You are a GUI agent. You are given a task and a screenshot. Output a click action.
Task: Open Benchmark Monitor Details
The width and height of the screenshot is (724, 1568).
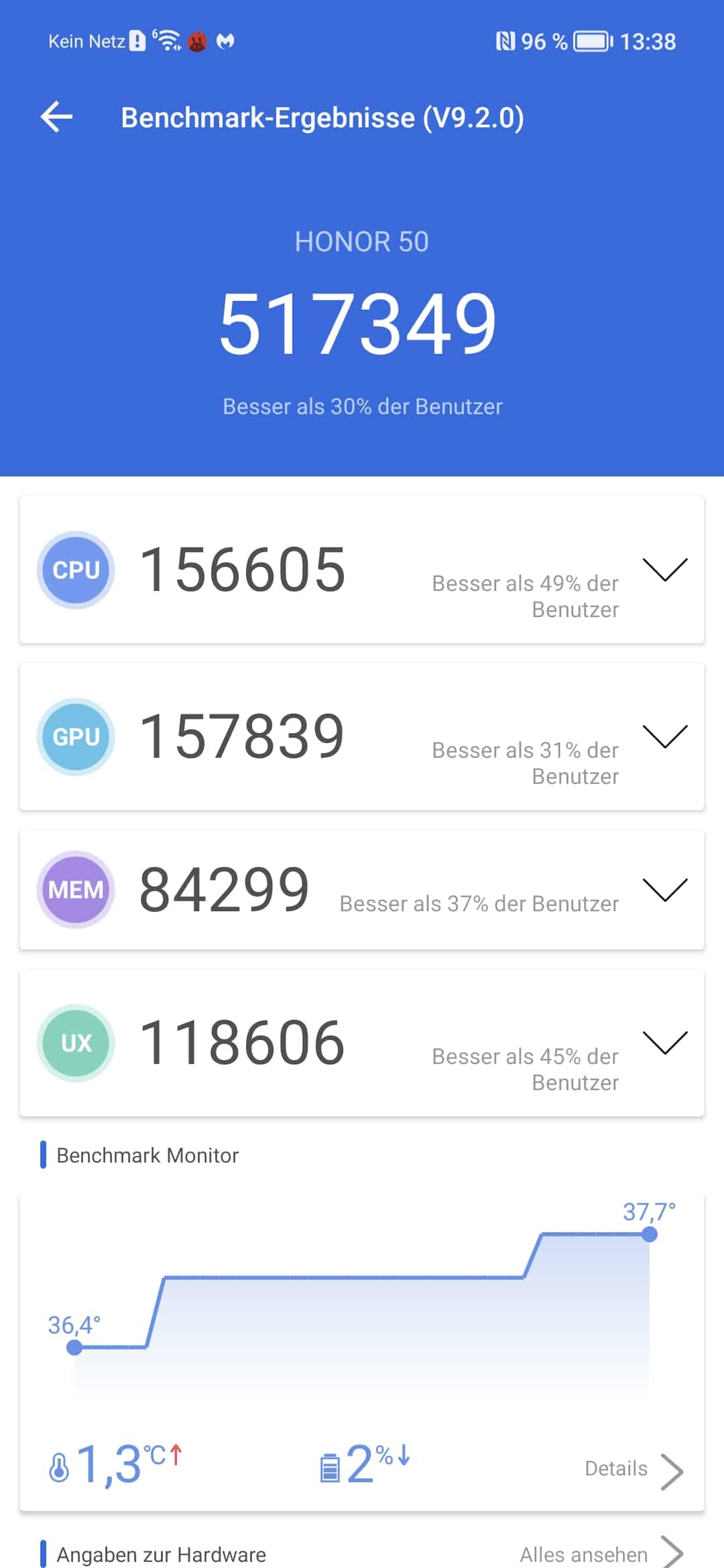(633, 1469)
